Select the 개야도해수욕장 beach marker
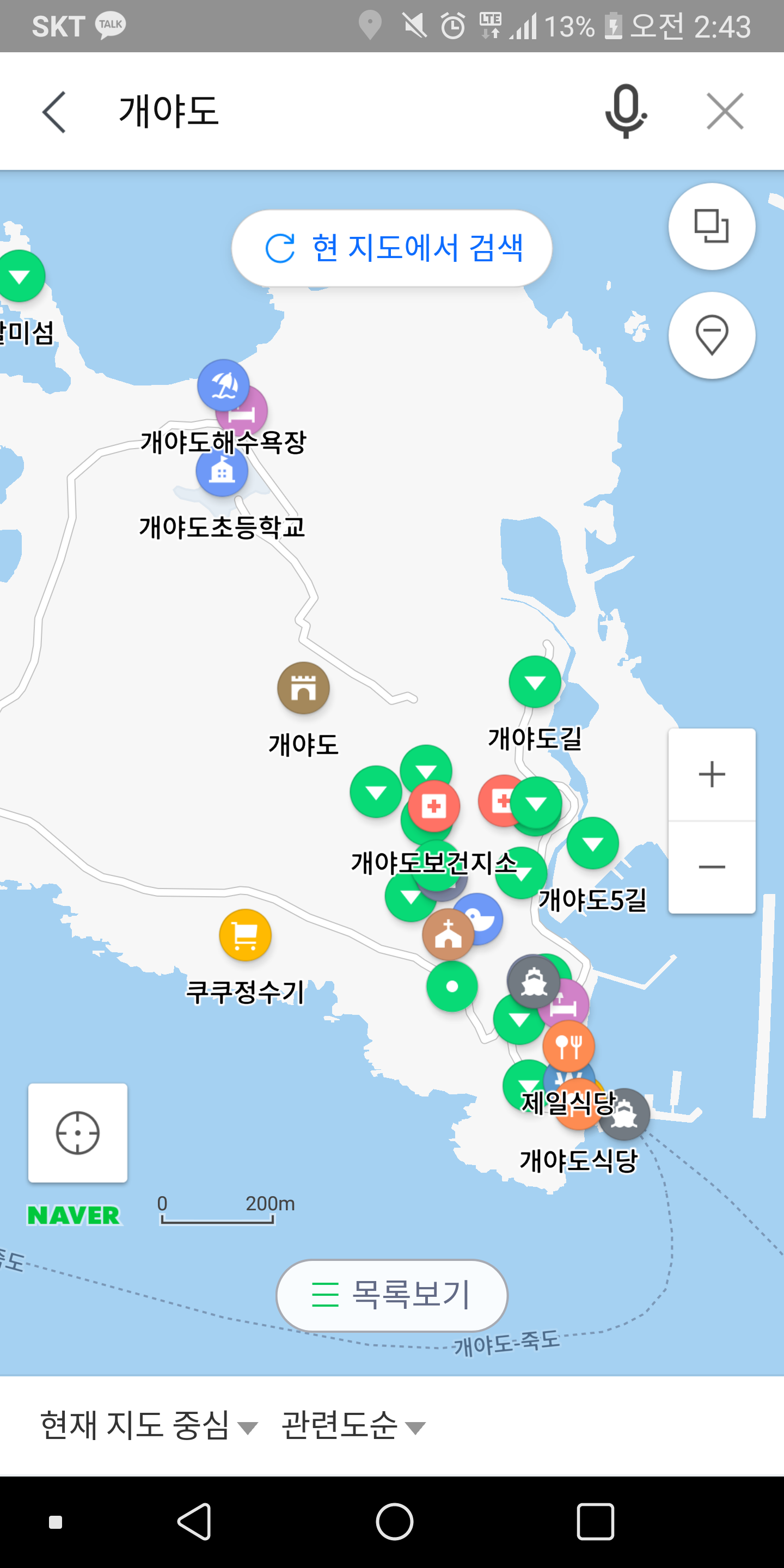784x1568 pixels. (x=223, y=384)
